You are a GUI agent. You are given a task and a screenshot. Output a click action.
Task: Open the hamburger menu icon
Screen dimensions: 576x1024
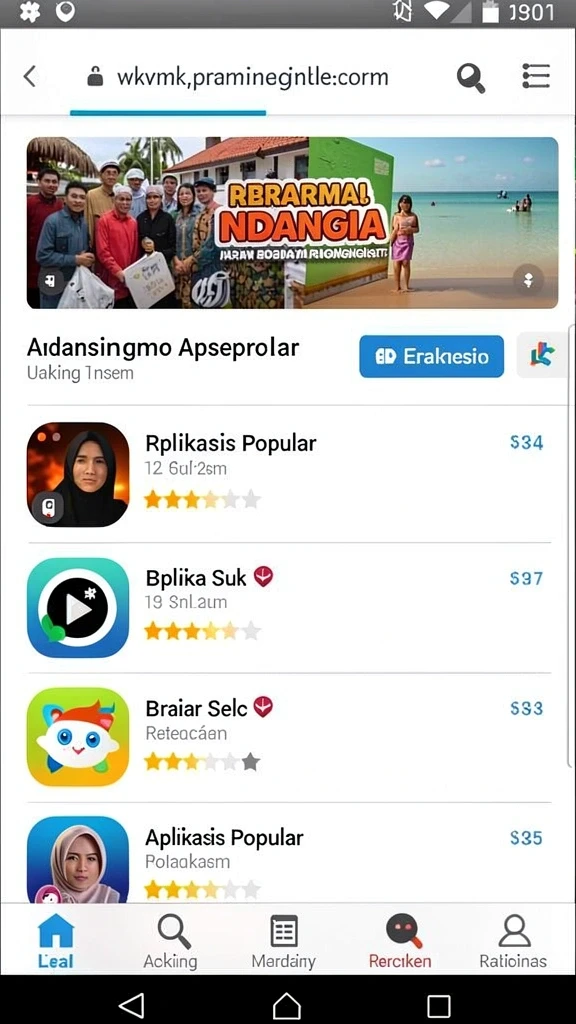pos(536,76)
